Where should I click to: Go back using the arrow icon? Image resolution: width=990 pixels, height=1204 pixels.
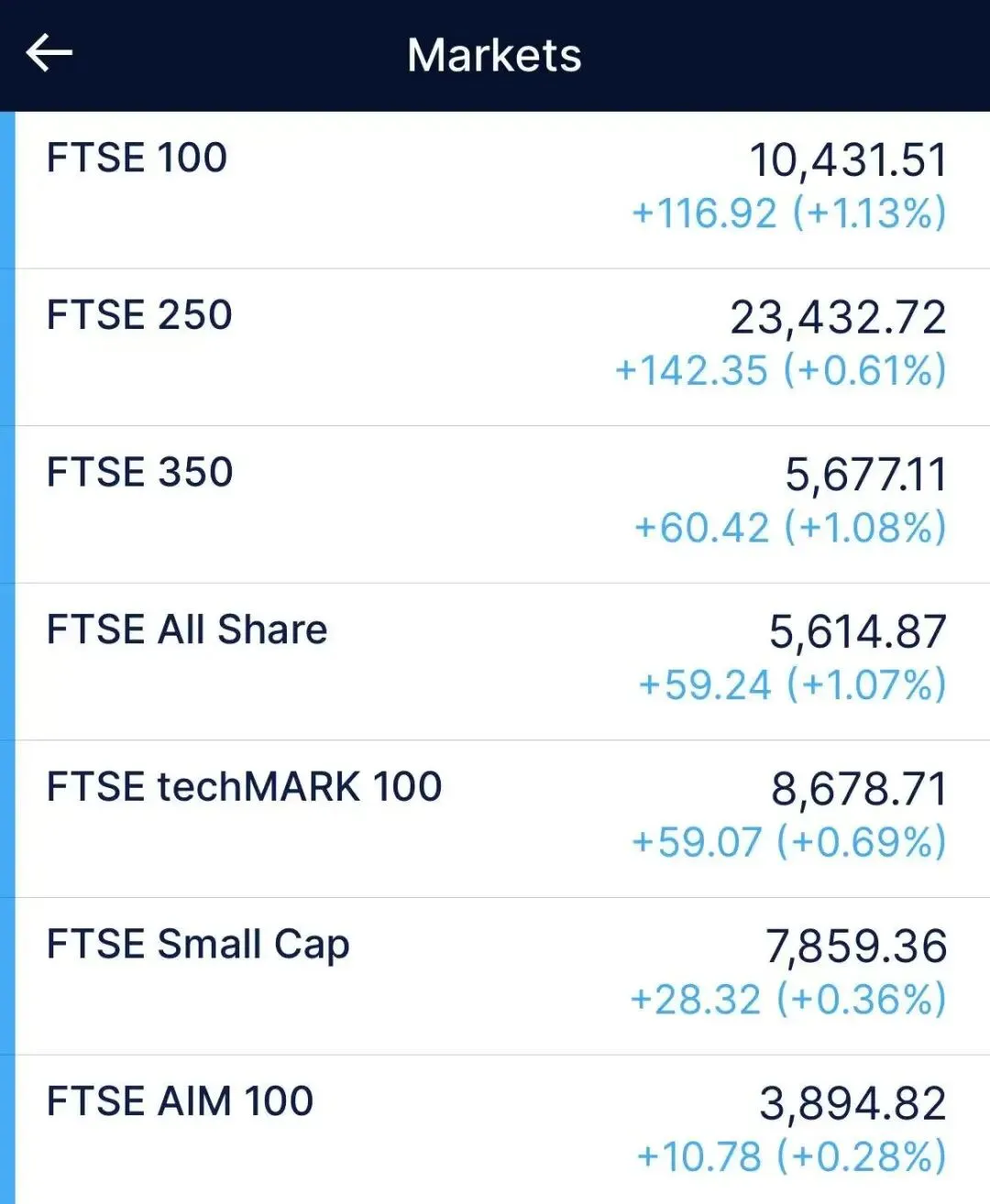(x=49, y=53)
